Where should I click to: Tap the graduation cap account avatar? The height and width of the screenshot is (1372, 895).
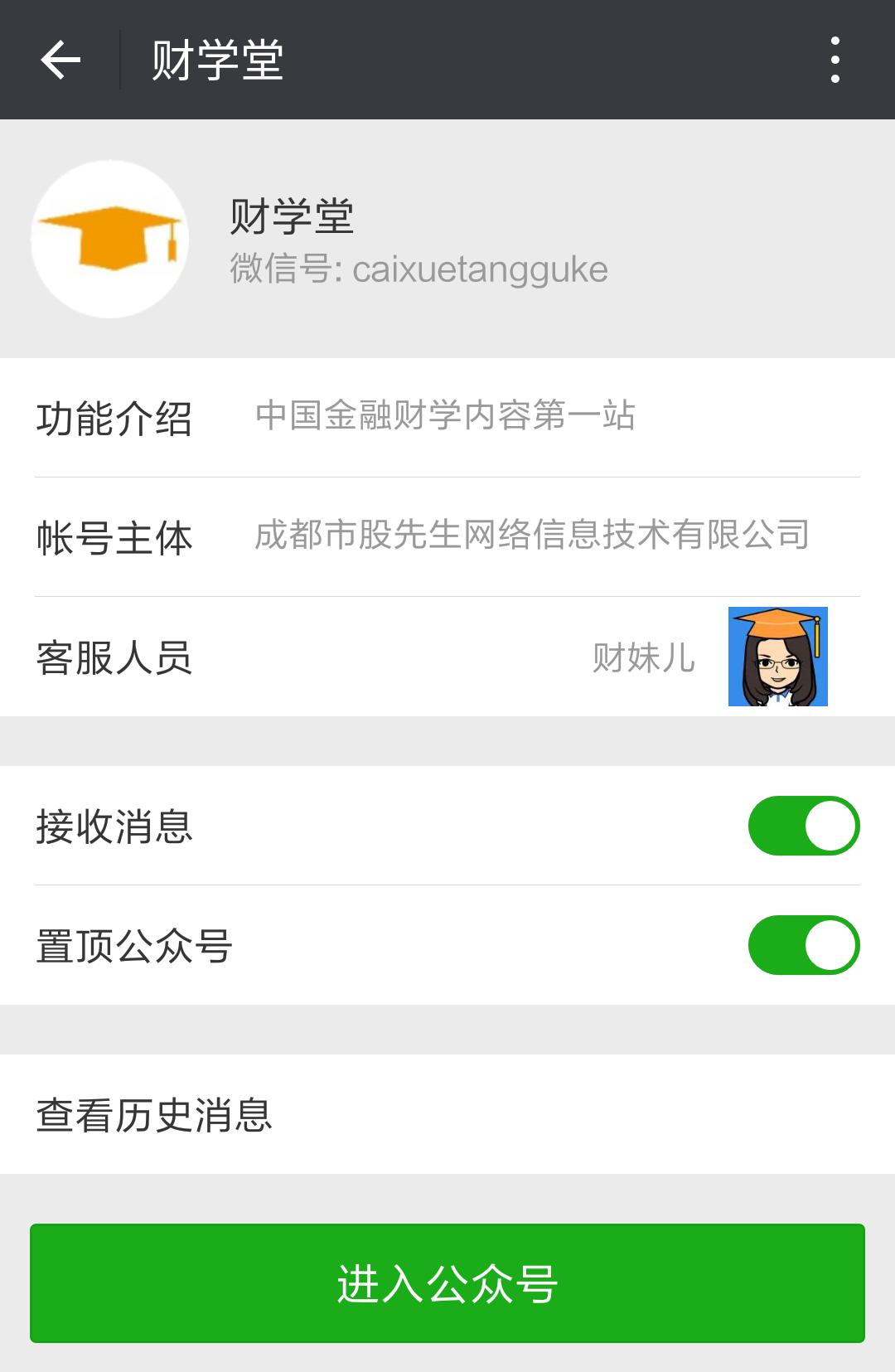tap(109, 239)
